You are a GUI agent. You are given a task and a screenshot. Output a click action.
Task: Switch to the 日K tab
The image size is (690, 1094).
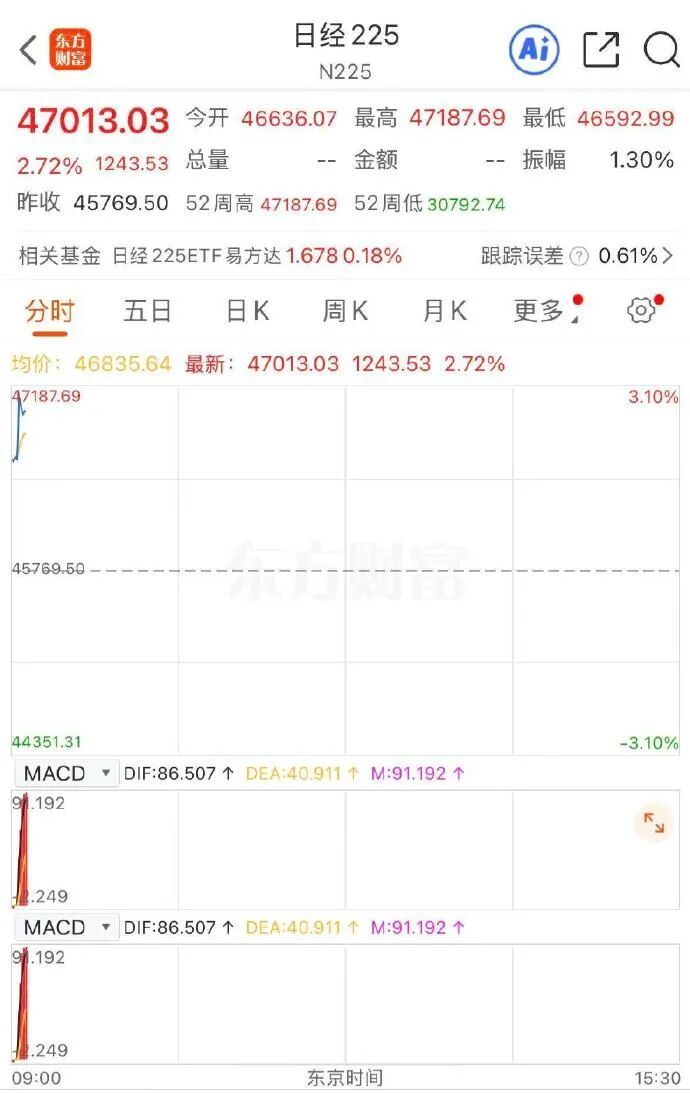point(247,311)
